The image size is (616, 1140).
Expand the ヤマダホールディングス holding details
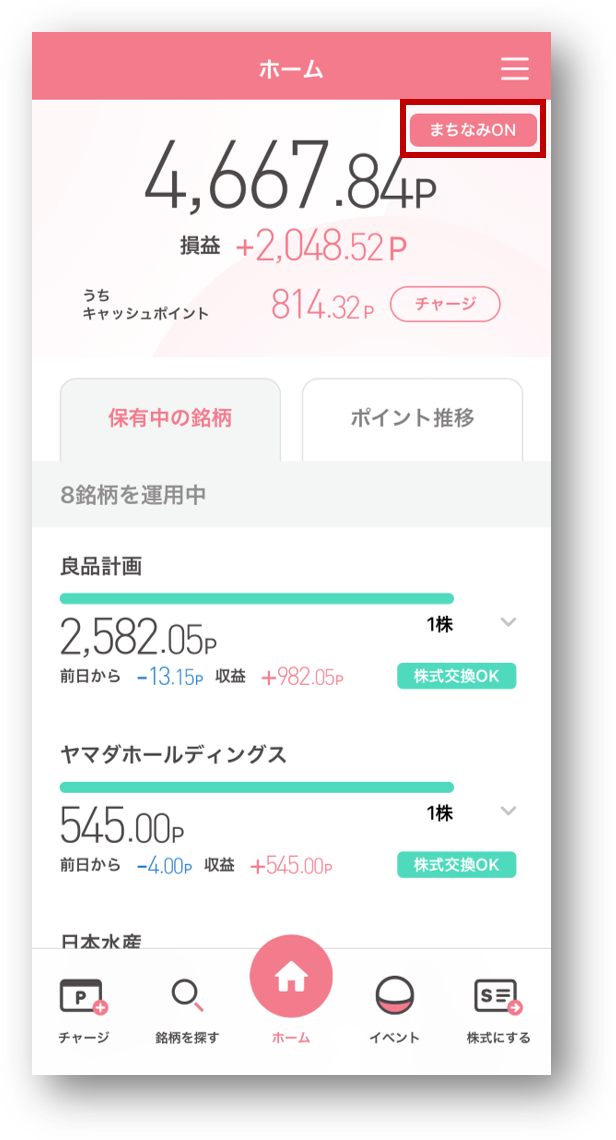tap(508, 811)
